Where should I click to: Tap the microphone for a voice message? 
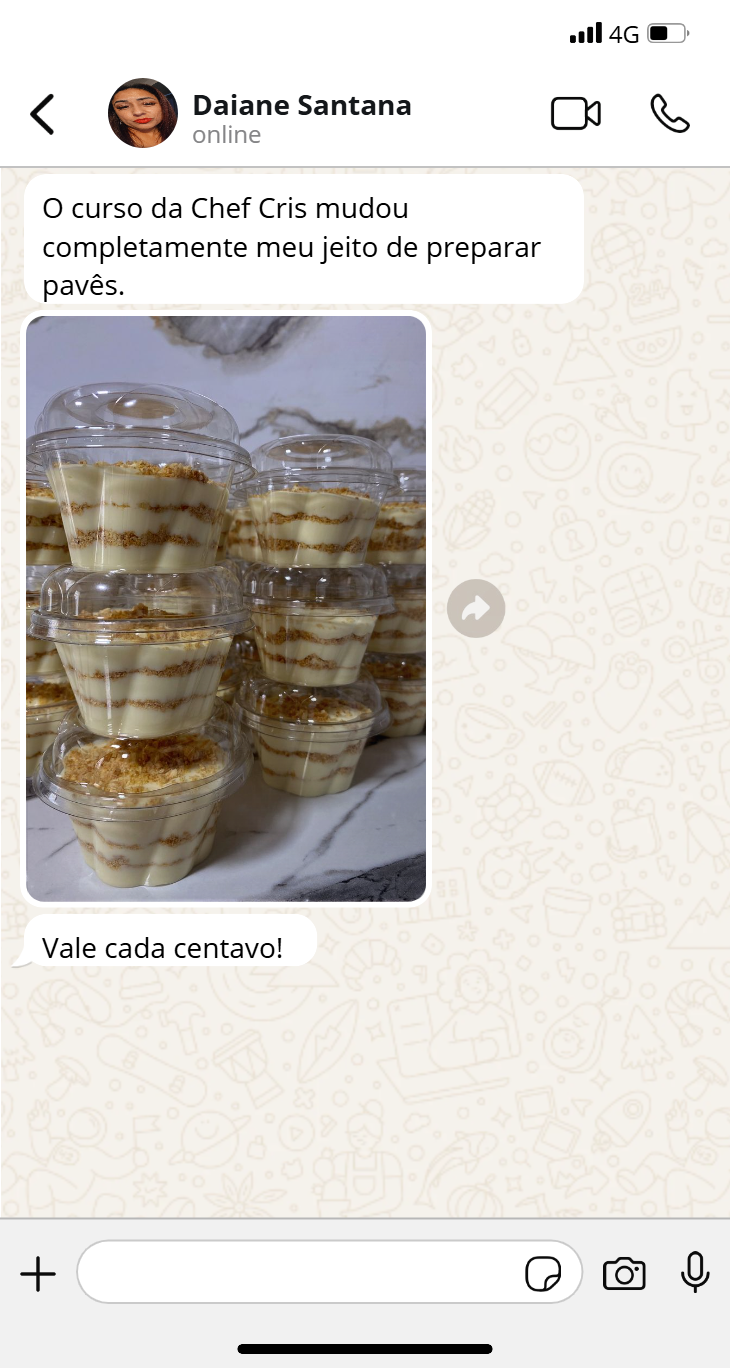pos(695,1272)
